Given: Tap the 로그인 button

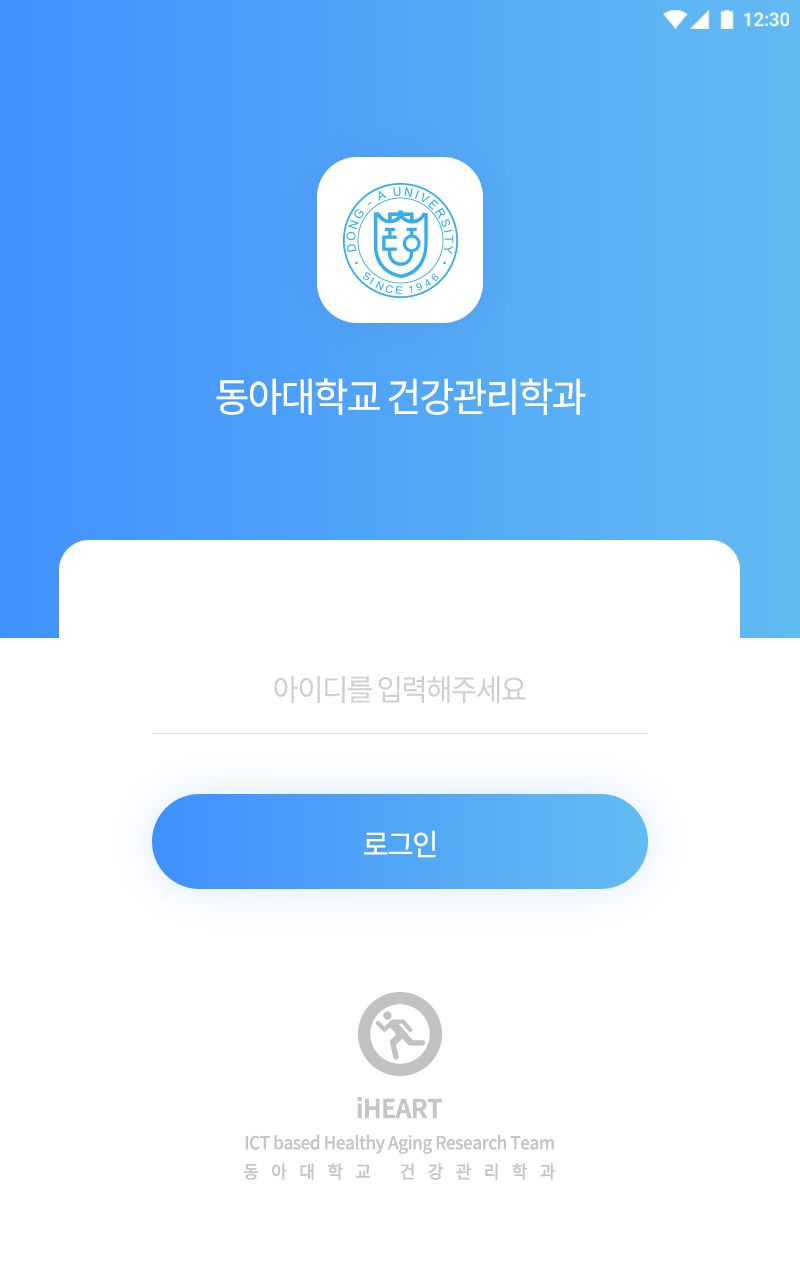Looking at the screenshot, I should point(400,842).
